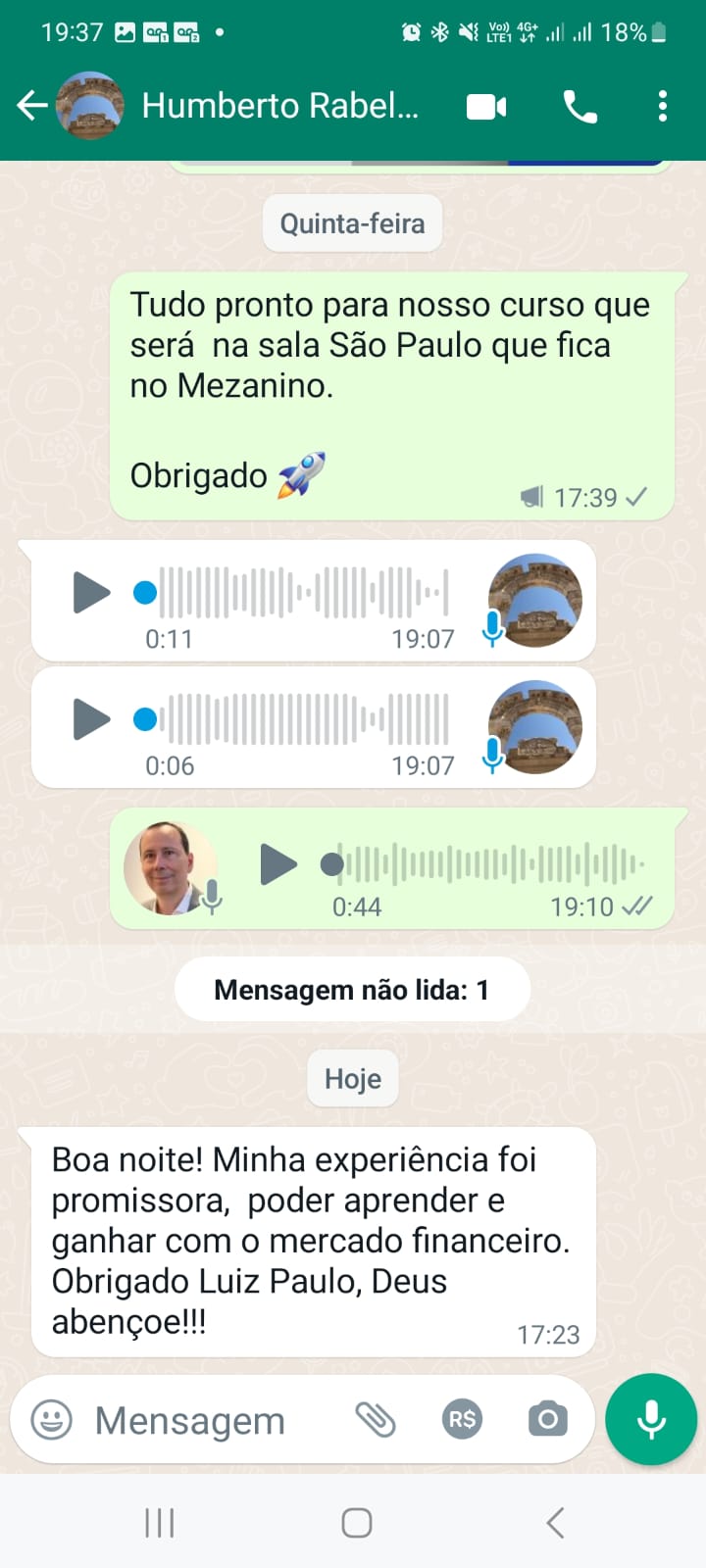706x1568 pixels.
Task: Open the R$ payment option
Action: [462, 1419]
